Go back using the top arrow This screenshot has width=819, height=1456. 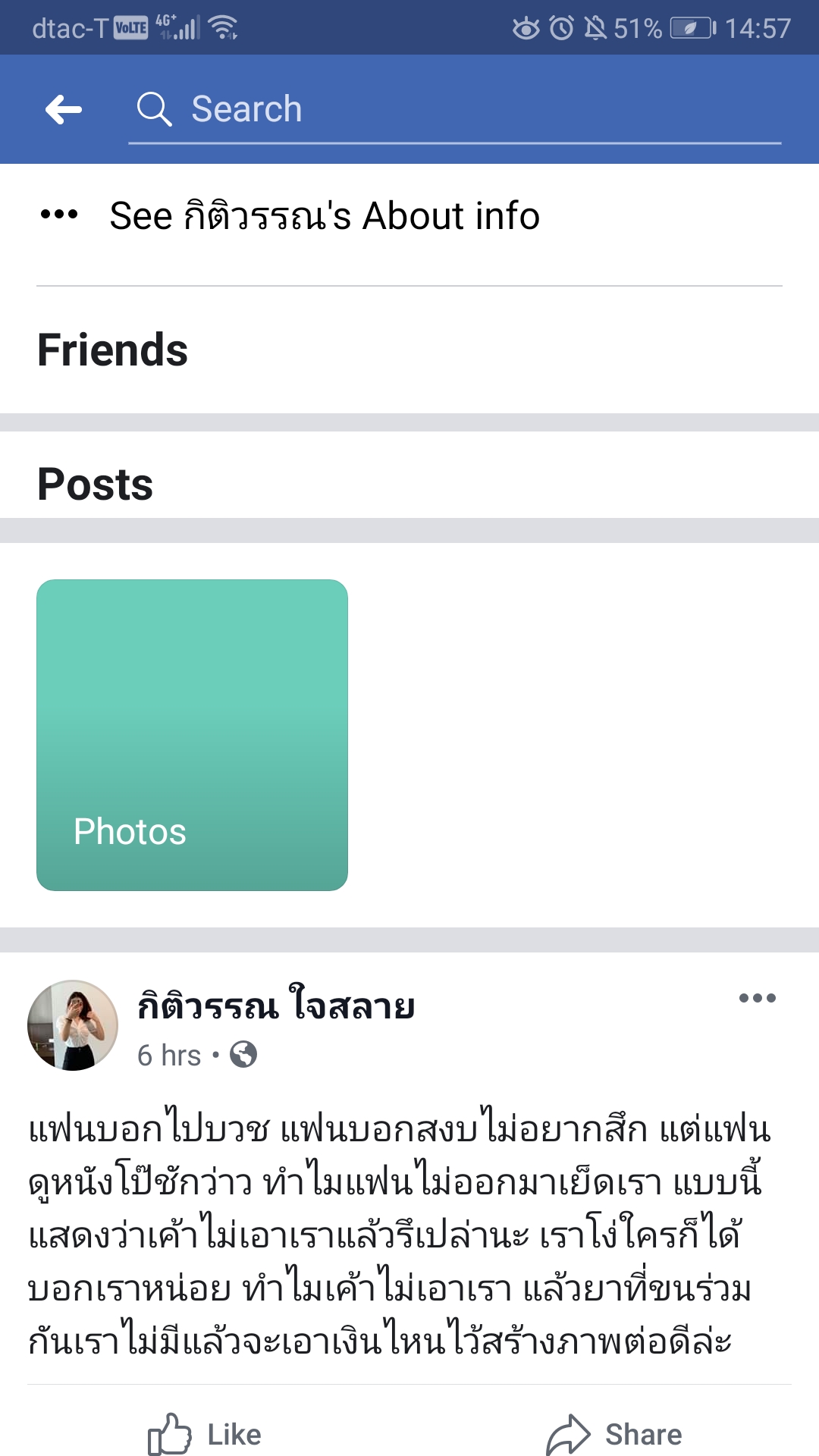[x=64, y=109]
